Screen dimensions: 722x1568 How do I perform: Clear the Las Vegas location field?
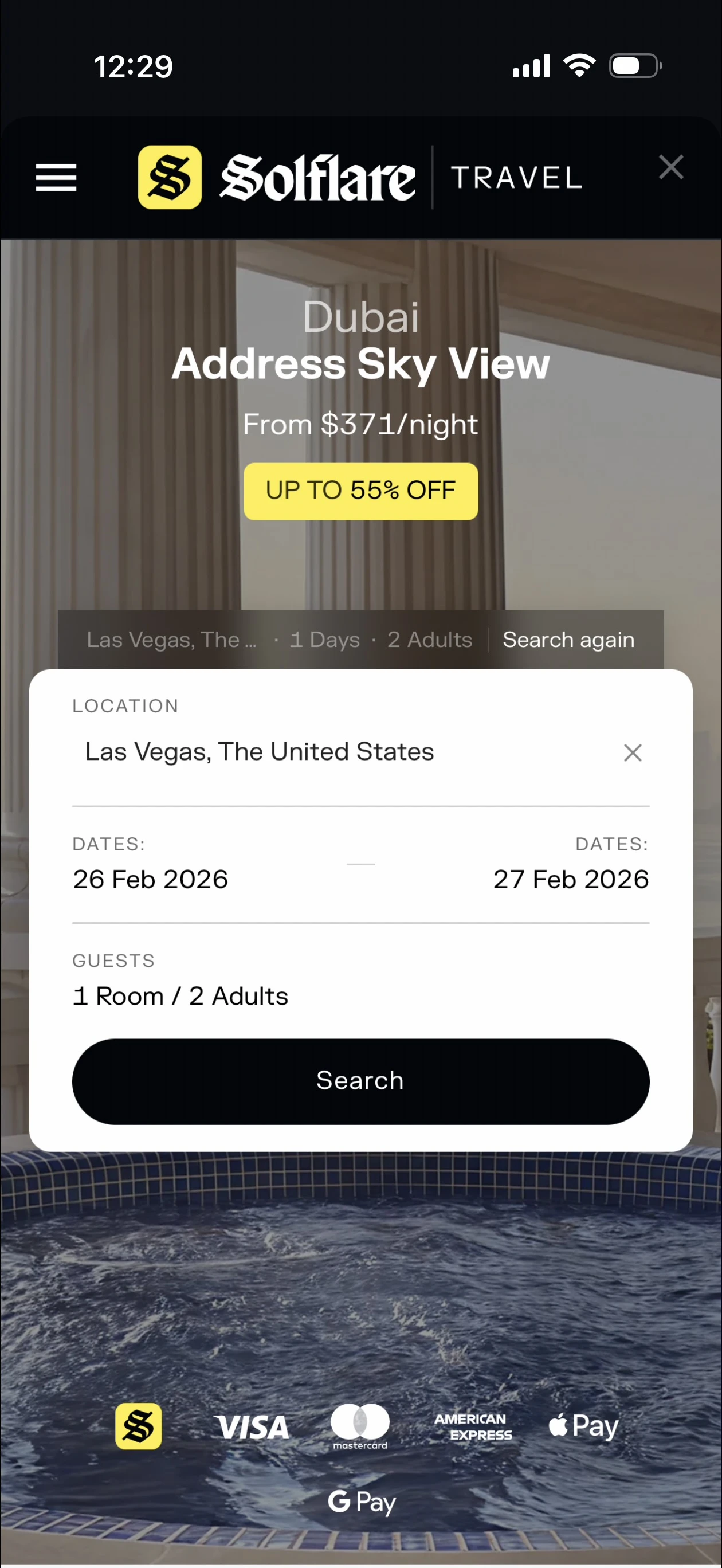coord(633,753)
